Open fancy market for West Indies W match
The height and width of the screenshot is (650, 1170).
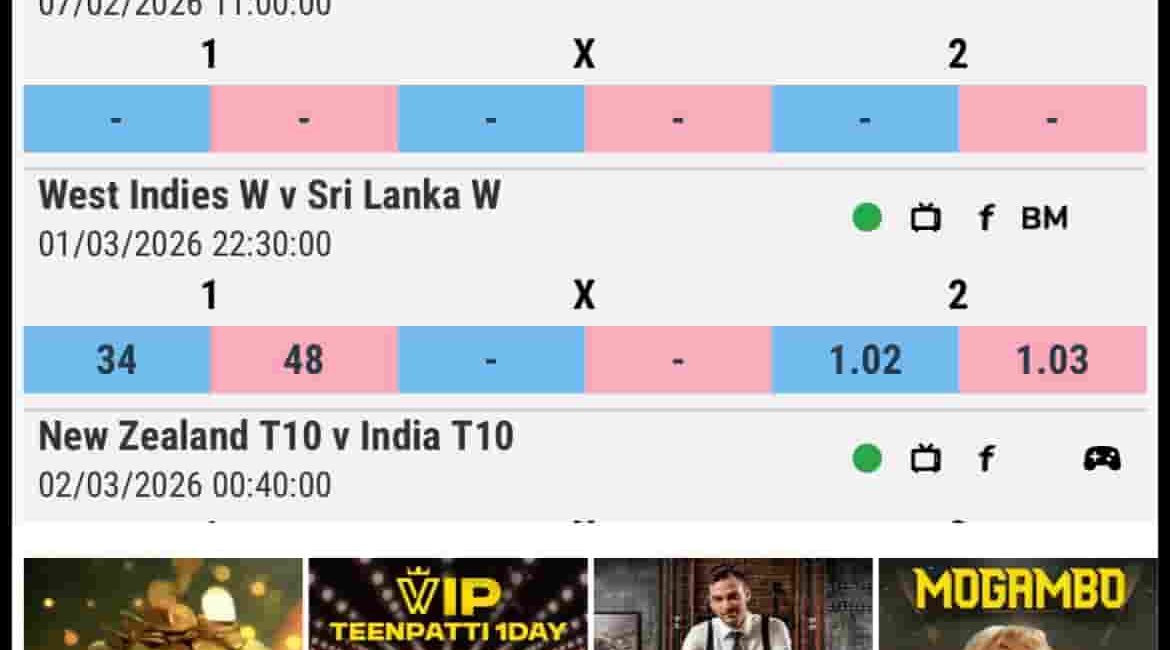(986, 217)
